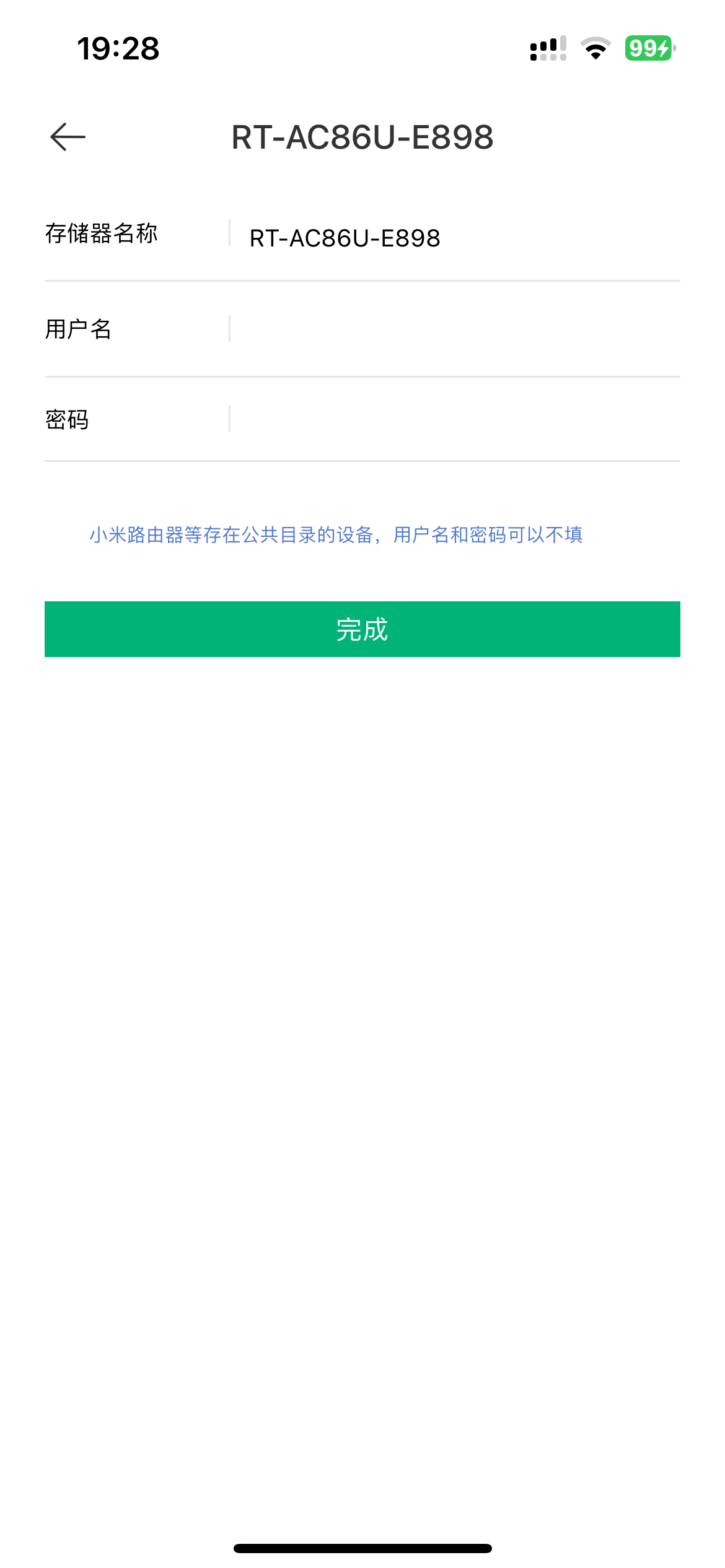Go back using the arrow icon
Image resolution: width=725 pixels, height=1568 pixels.
(68, 137)
